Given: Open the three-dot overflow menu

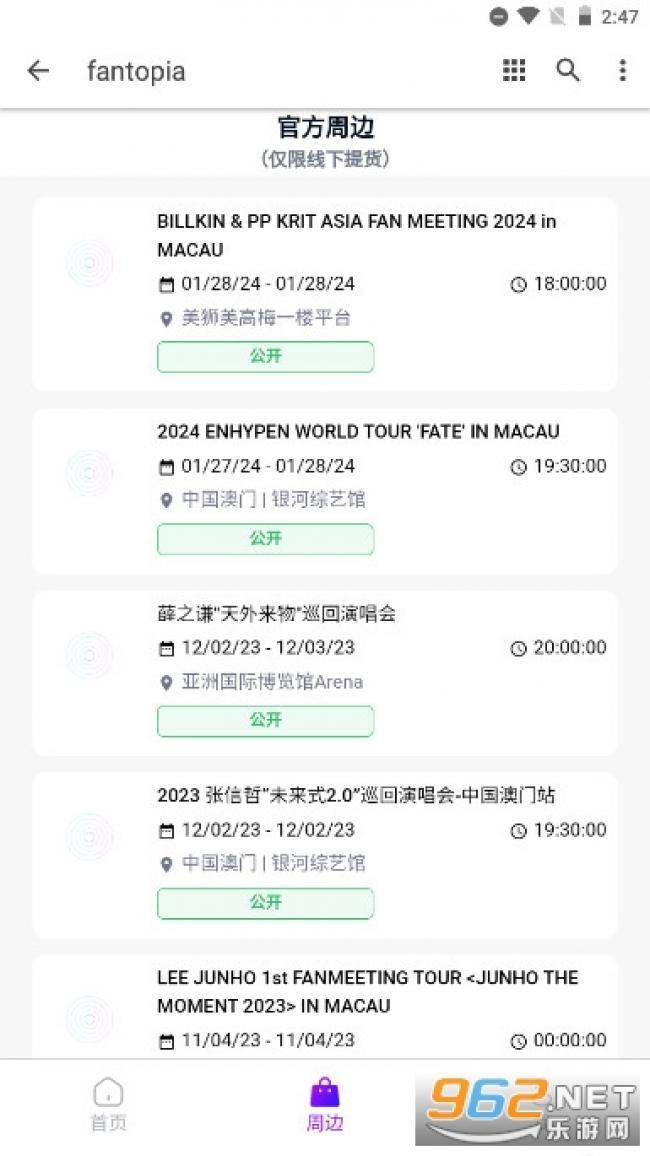Looking at the screenshot, I should [623, 71].
